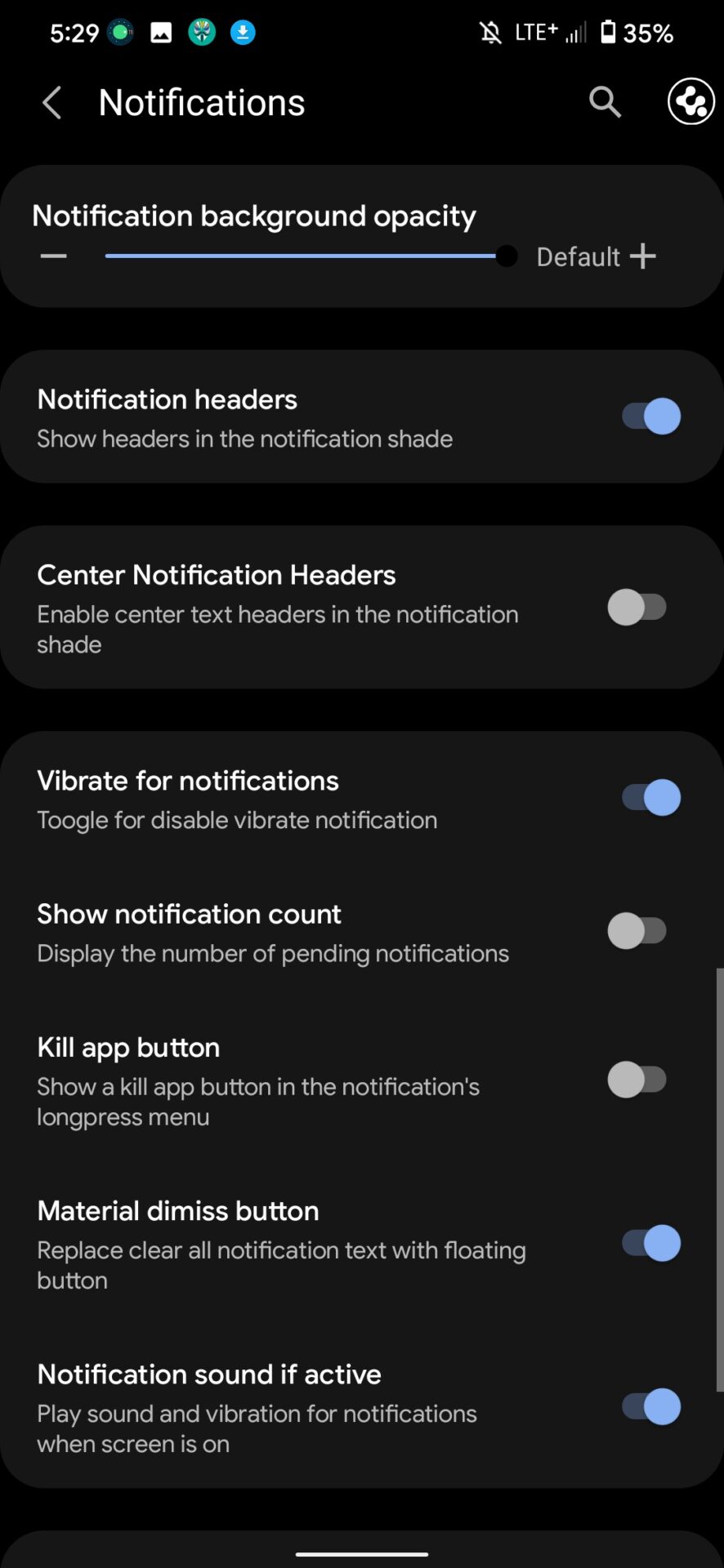Turn on Show notification count
Screen dimensions: 724x1568
[637, 931]
